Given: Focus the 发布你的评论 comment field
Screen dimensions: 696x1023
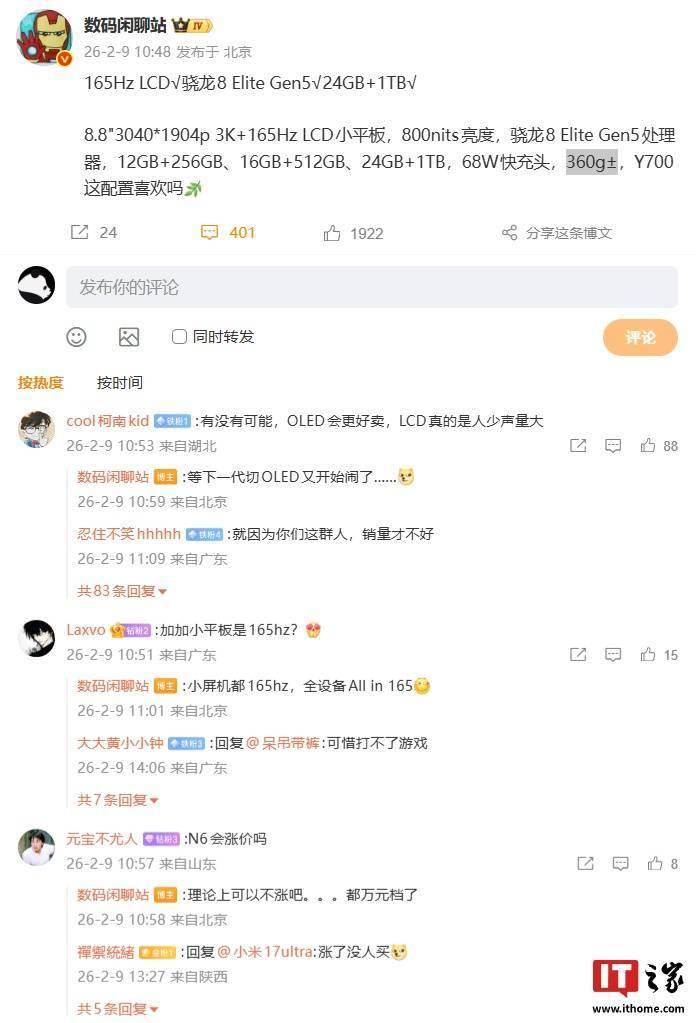Looking at the screenshot, I should click(370, 287).
